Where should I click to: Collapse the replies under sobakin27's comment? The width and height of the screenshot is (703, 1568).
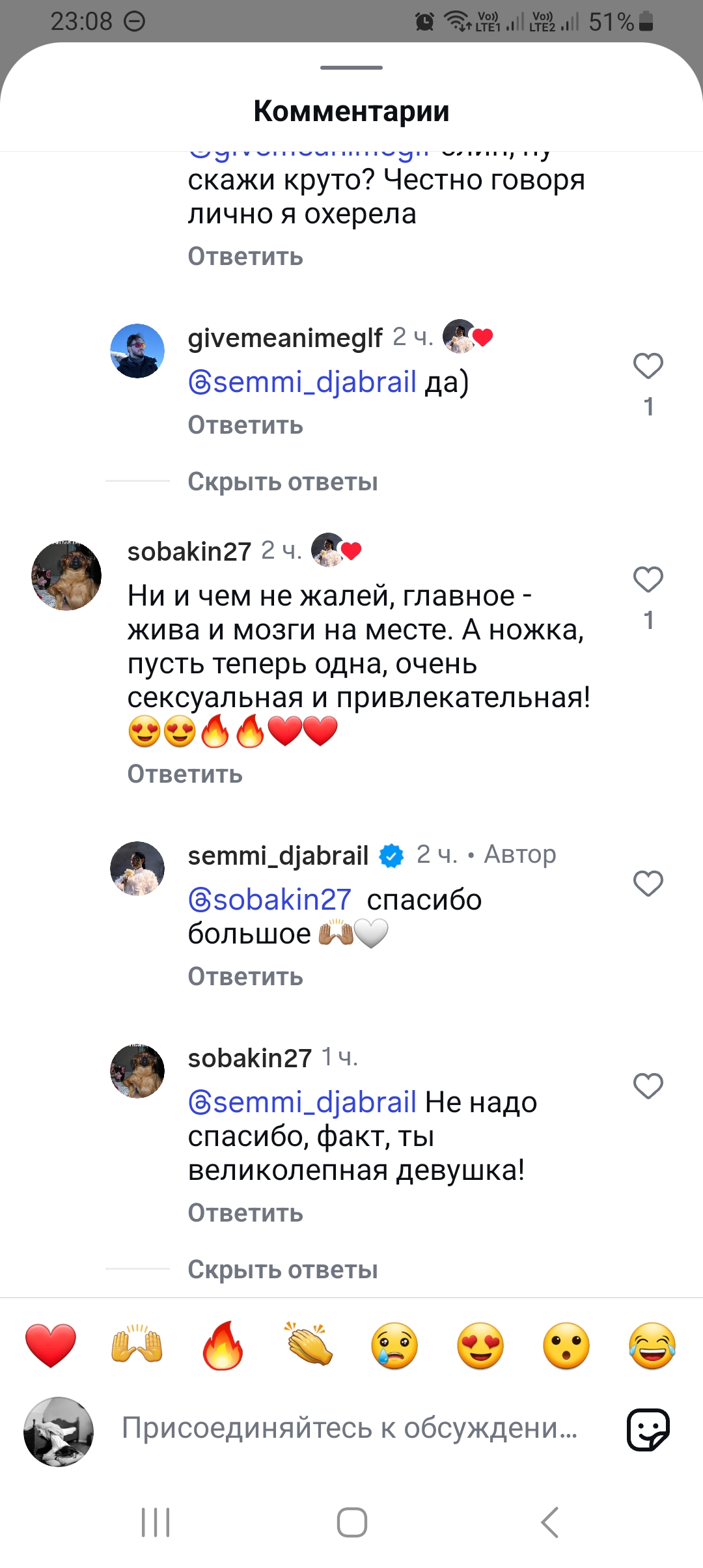pyautogui.click(x=283, y=1270)
